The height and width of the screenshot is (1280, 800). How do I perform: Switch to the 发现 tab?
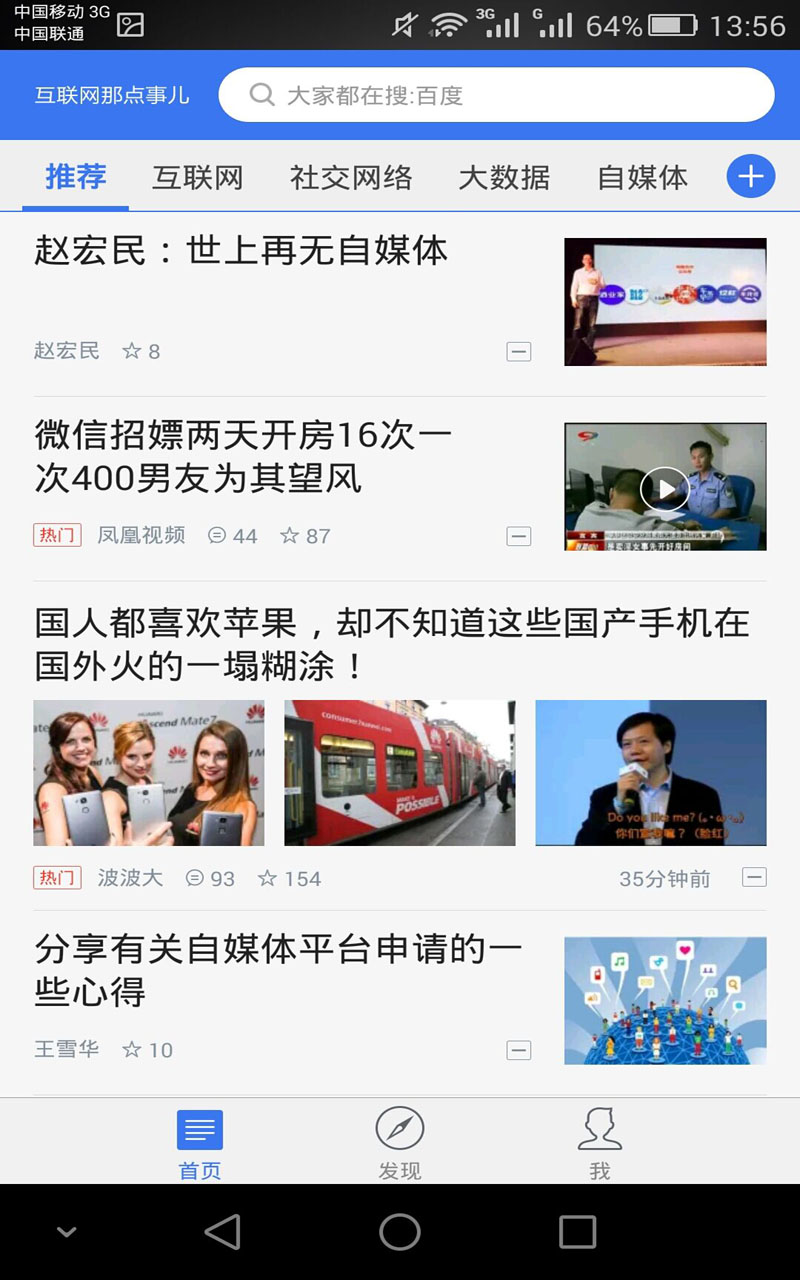pos(400,1143)
